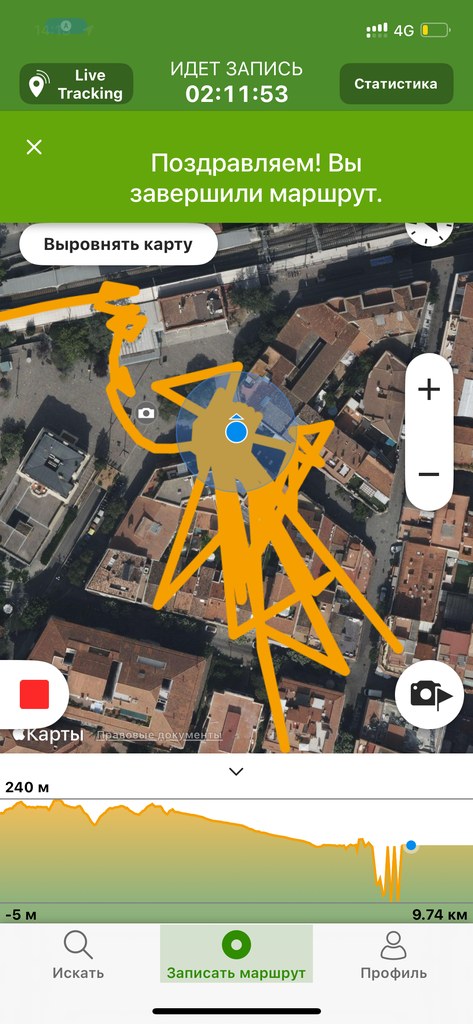Select the Записать маршрут tab

[236, 954]
